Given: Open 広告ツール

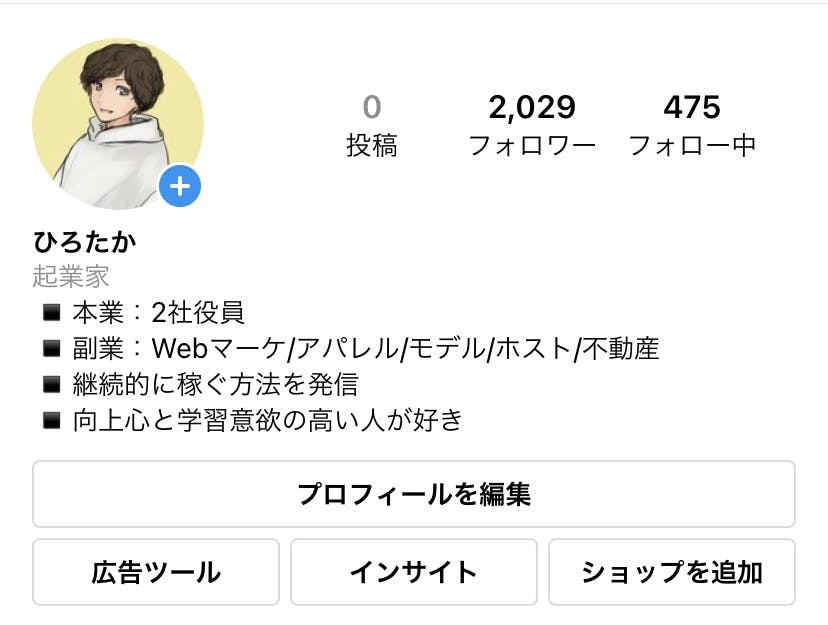Looking at the screenshot, I should pyautogui.click(x=156, y=572).
